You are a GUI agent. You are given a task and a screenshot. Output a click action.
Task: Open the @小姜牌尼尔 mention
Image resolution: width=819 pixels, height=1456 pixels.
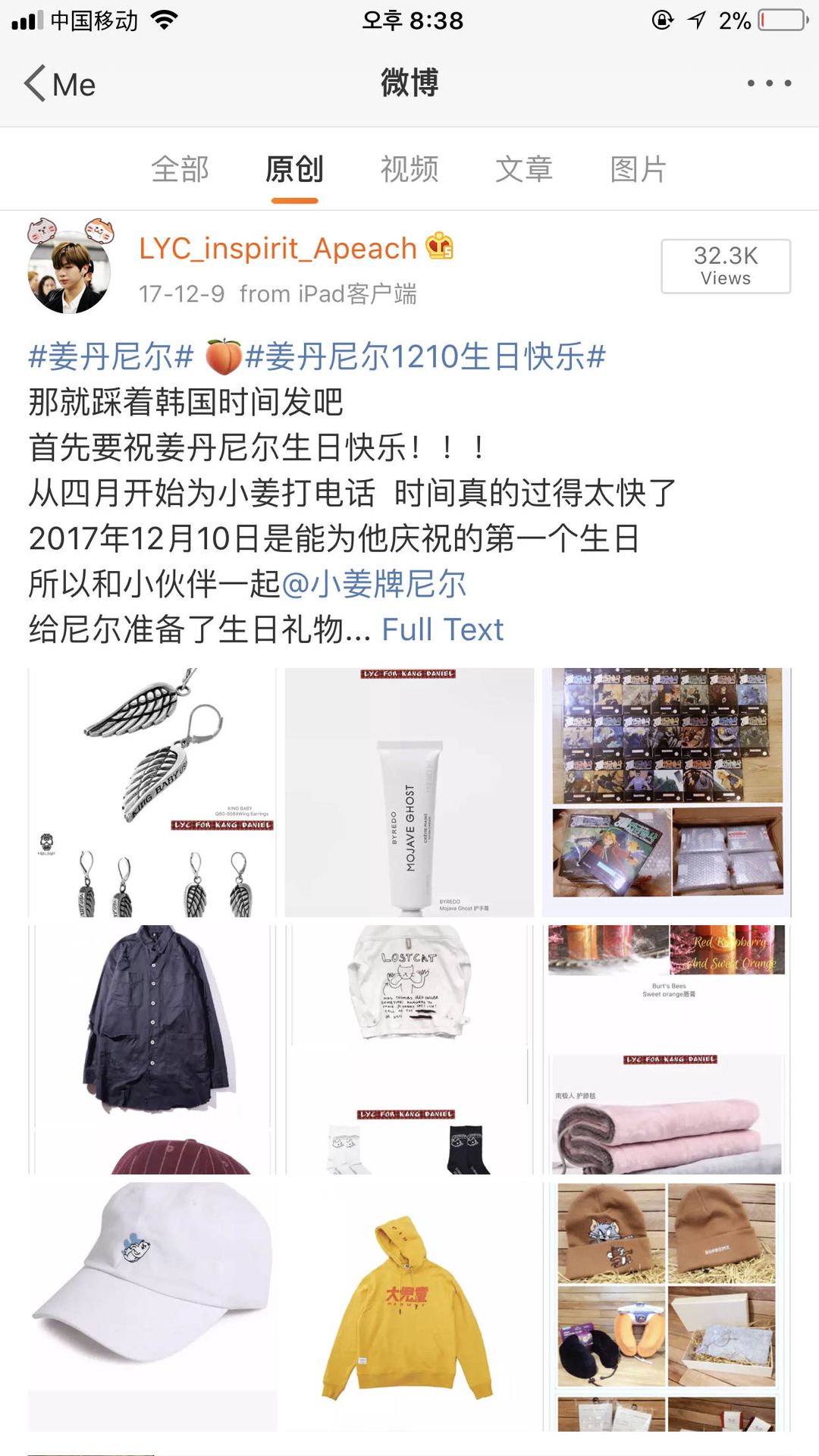[373, 584]
